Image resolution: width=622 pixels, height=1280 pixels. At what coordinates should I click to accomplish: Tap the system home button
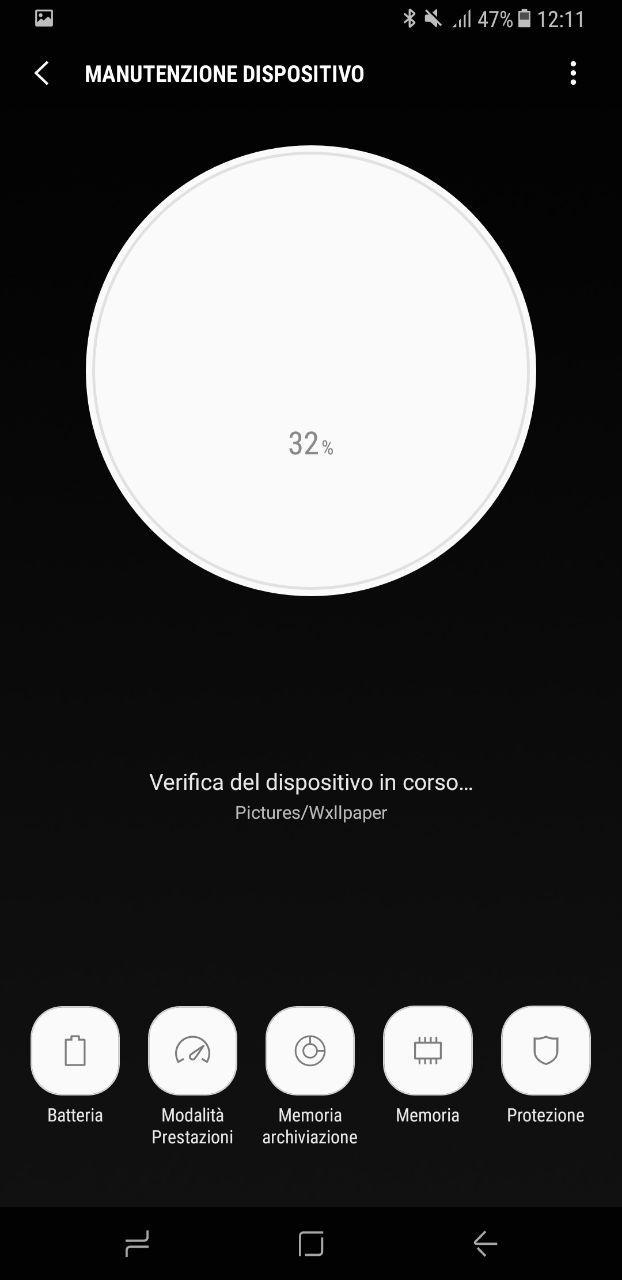click(311, 1243)
